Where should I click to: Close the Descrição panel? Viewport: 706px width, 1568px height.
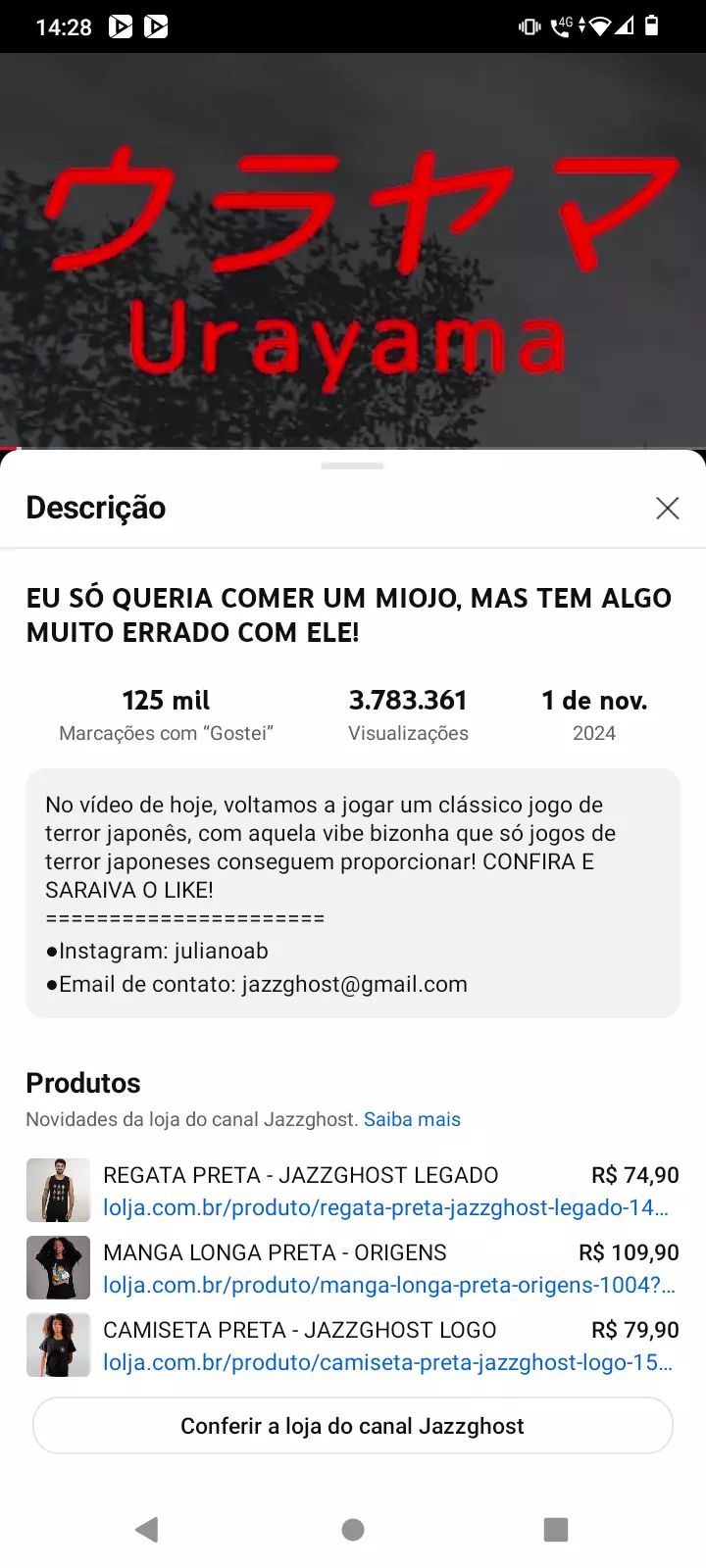point(667,508)
